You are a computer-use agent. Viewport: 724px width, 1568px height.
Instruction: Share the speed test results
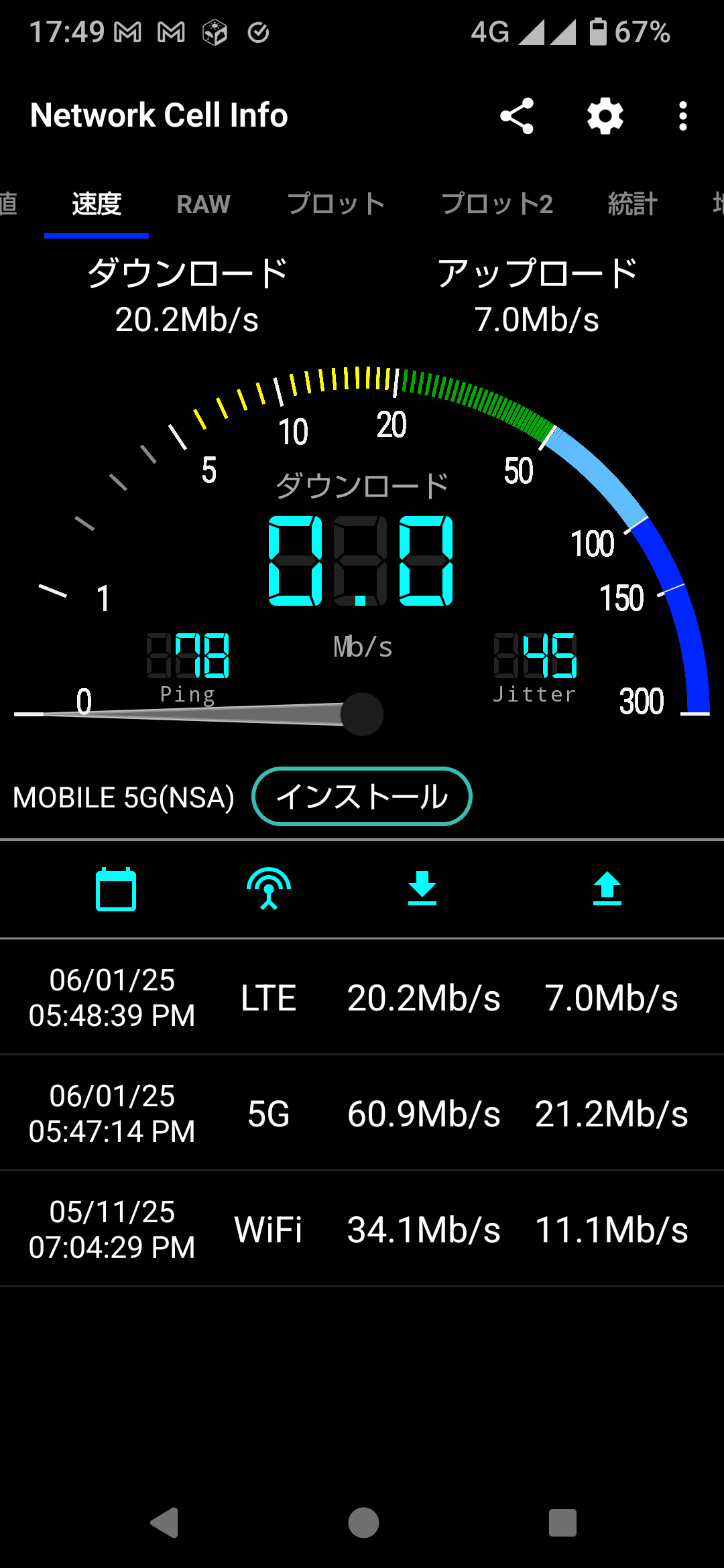pos(517,116)
